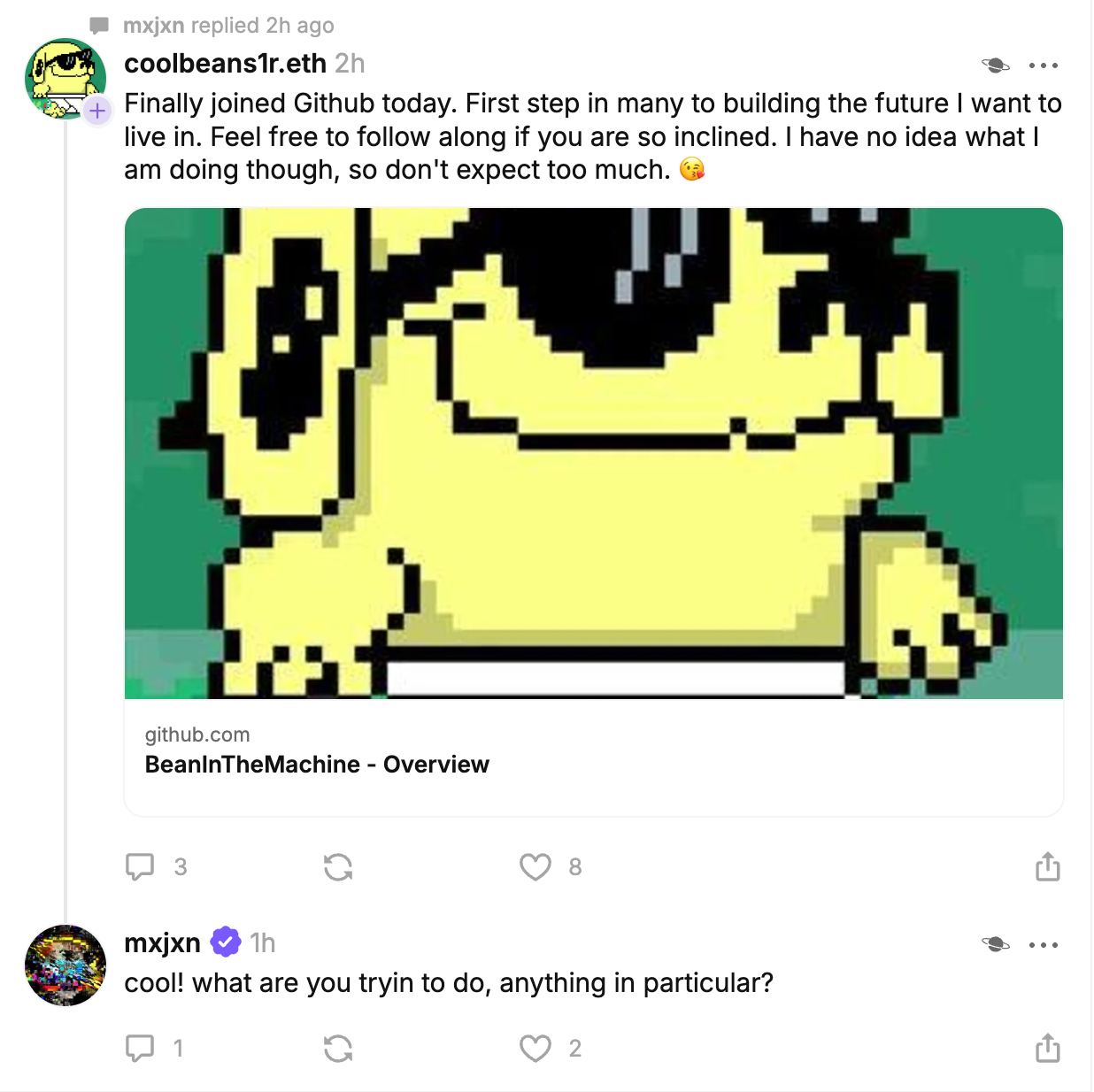Recast mxjxn's reply
Screen dimensions: 1094x1092
(x=338, y=1049)
